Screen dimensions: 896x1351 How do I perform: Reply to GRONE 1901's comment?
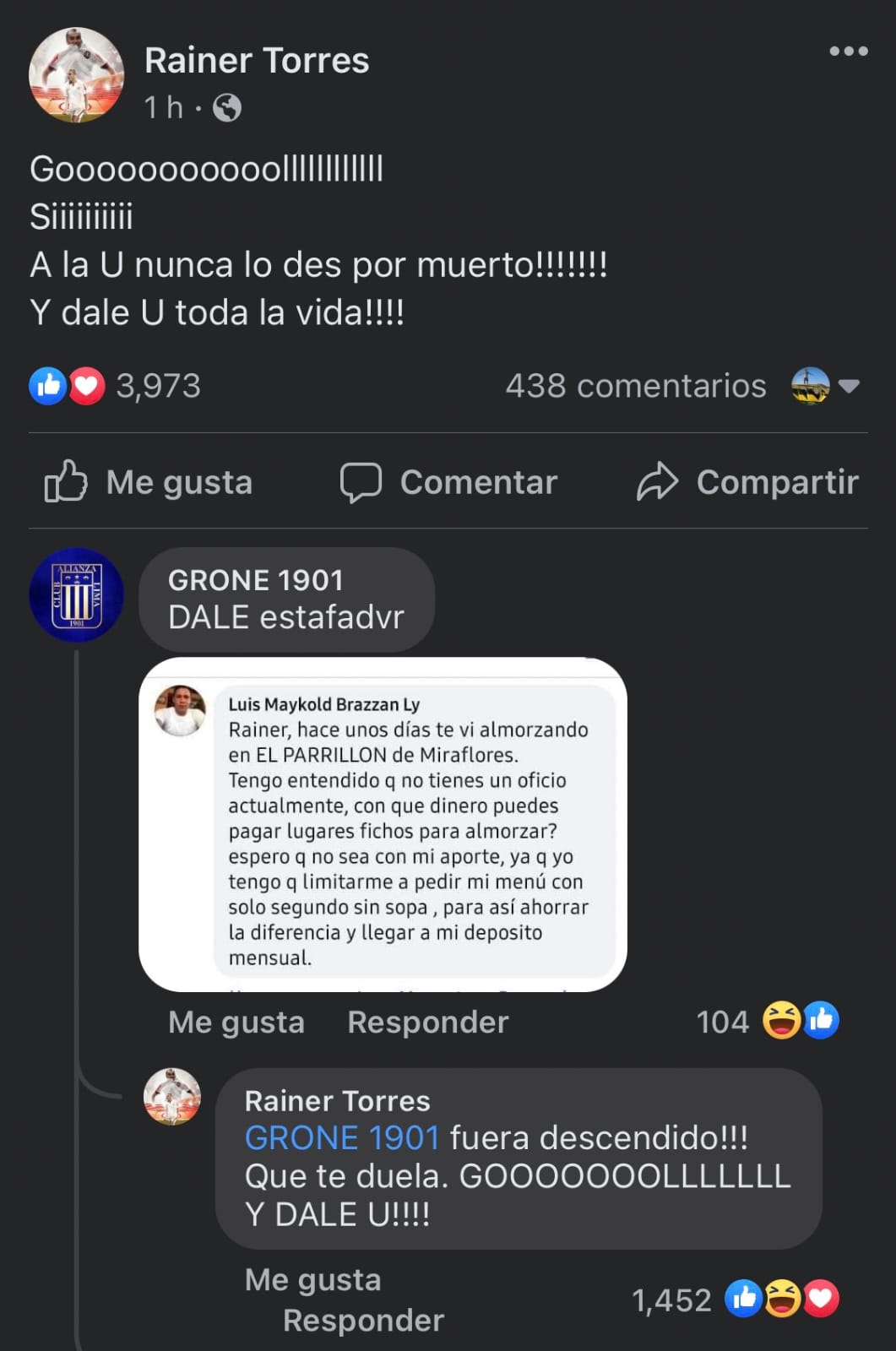tap(427, 1023)
